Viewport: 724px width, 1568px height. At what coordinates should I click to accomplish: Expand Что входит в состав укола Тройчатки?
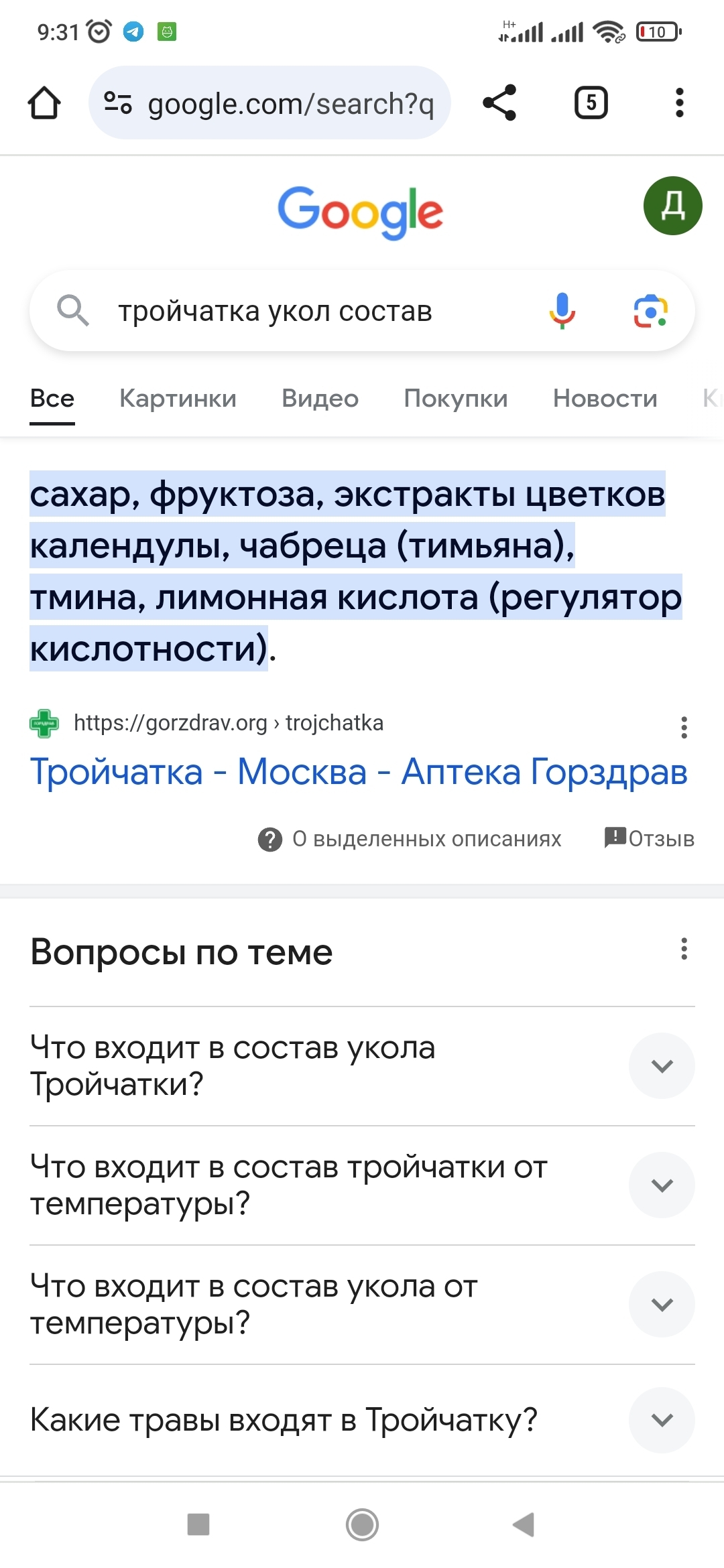click(x=362, y=1066)
